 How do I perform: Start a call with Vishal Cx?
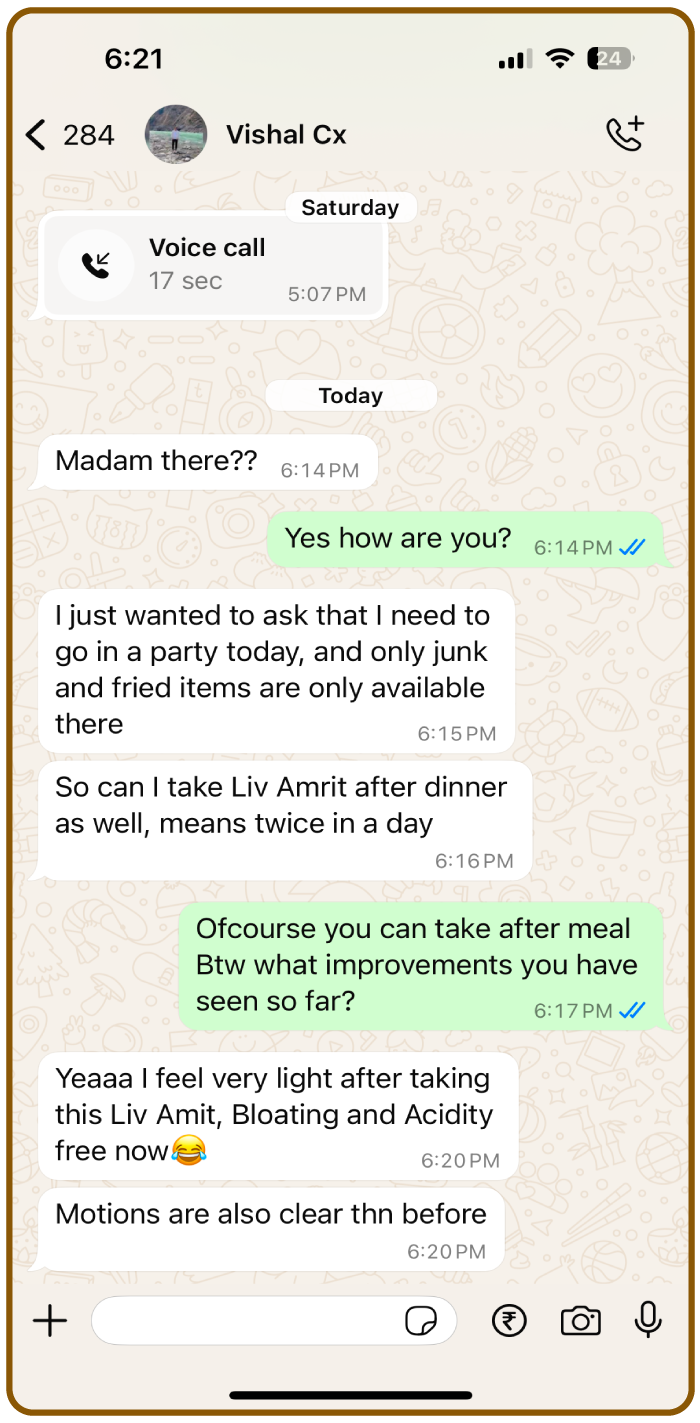(626, 134)
